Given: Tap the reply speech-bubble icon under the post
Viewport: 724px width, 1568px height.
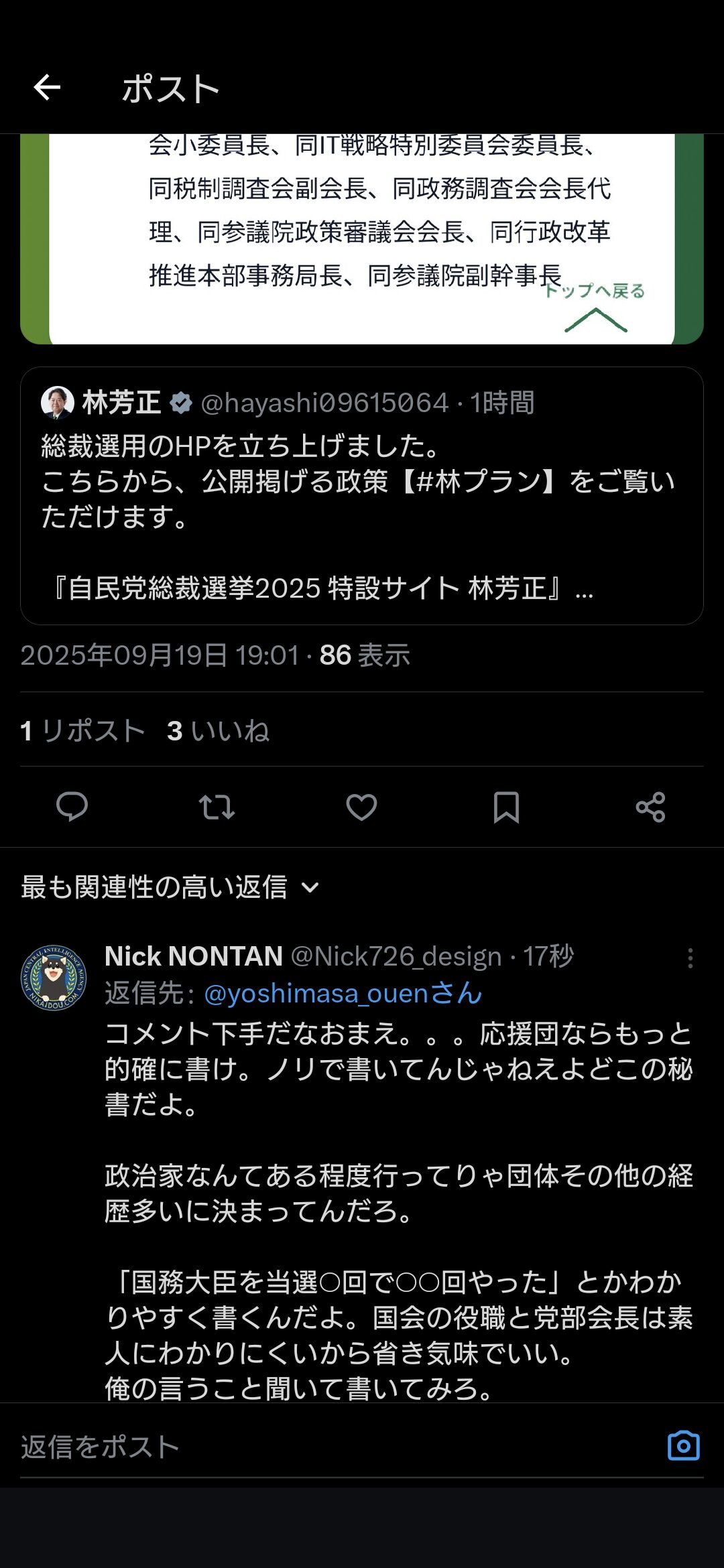Looking at the screenshot, I should [x=72, y=807].
